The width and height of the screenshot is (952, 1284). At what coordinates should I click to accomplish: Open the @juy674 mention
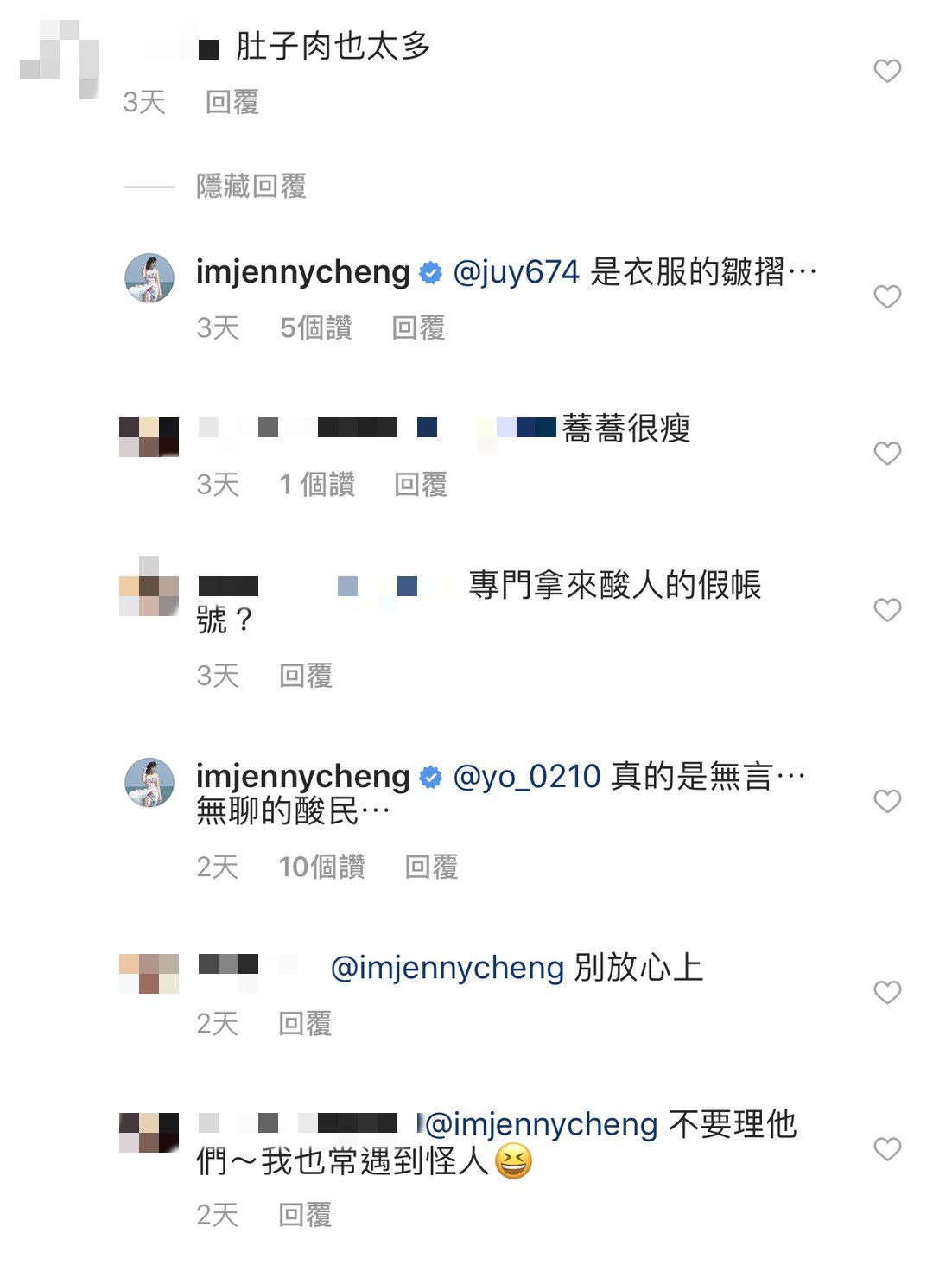pos(516,272)
